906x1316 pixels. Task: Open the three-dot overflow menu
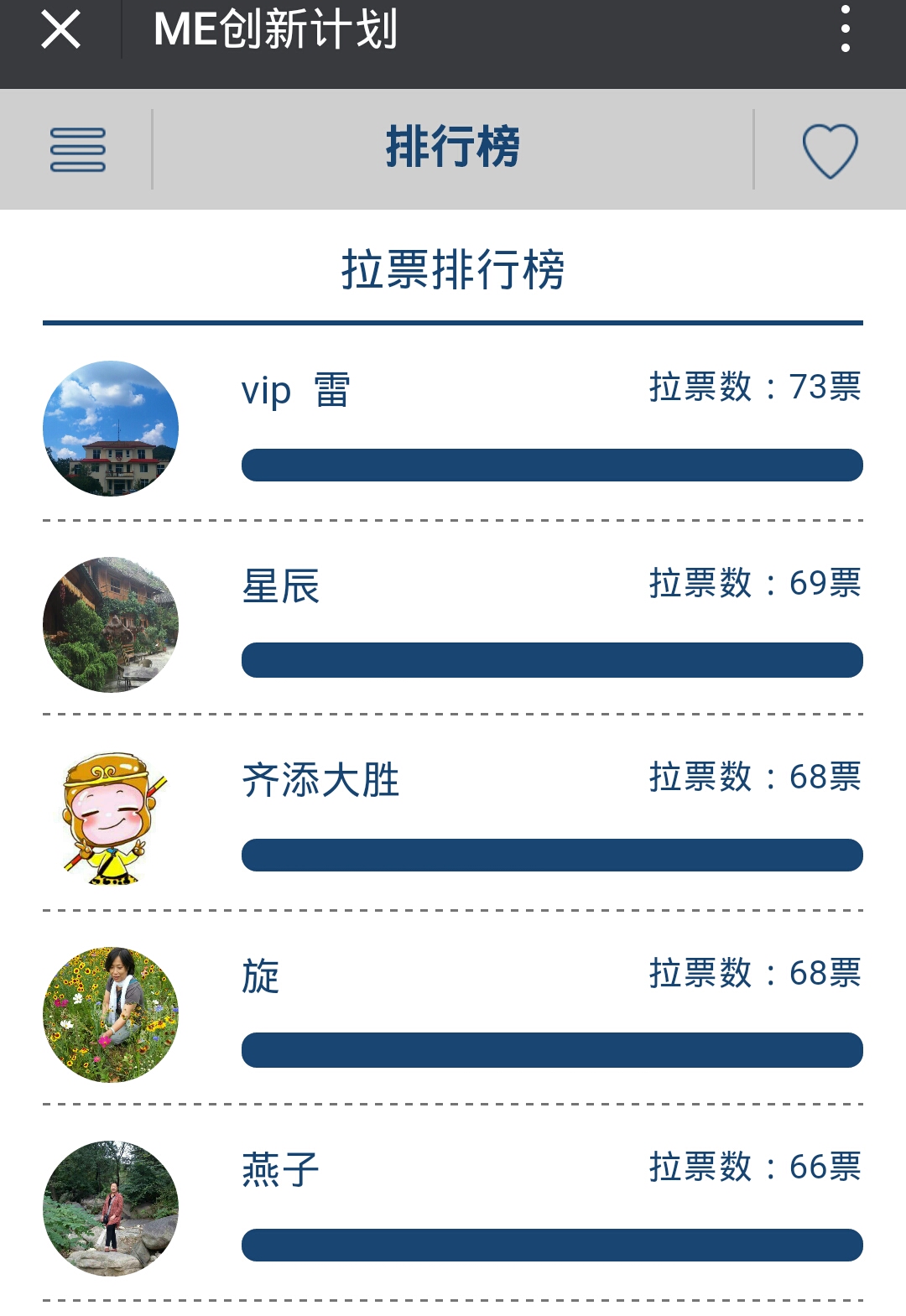point(845,30)
